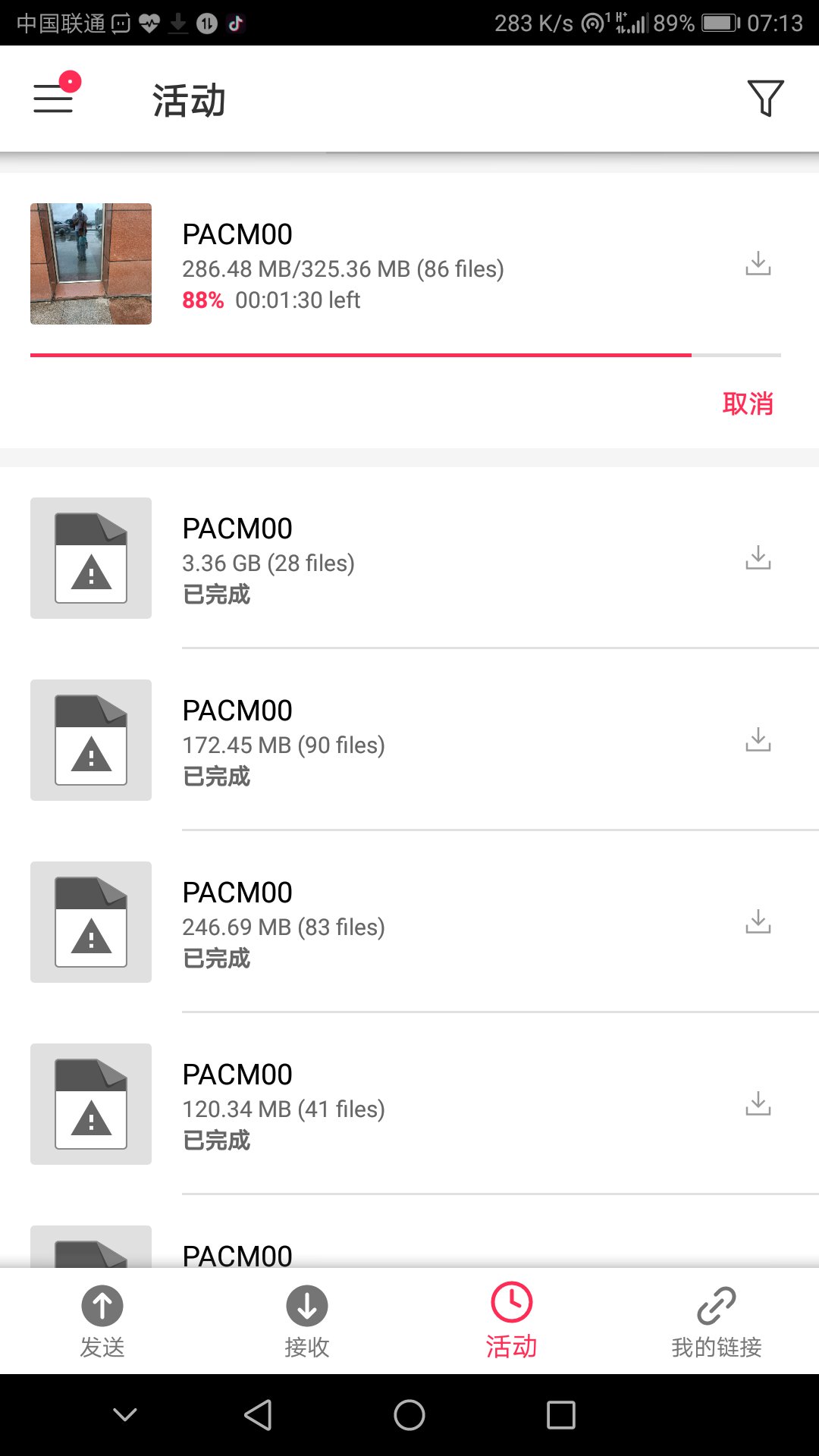This screenshot has width=819, height=1456.
Task: Tap the download icon for 172.45 MB transfer
Action: point(758,739)
